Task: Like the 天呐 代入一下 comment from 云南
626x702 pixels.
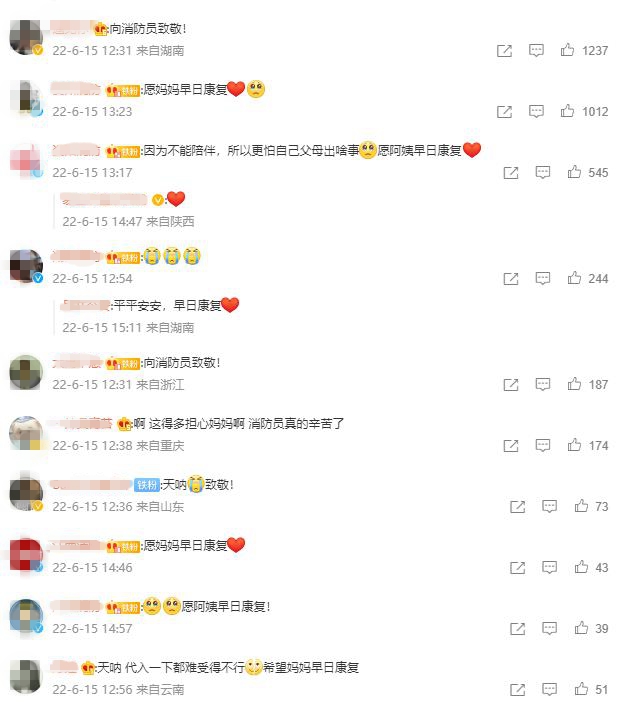Action: (x=581, y=689)
